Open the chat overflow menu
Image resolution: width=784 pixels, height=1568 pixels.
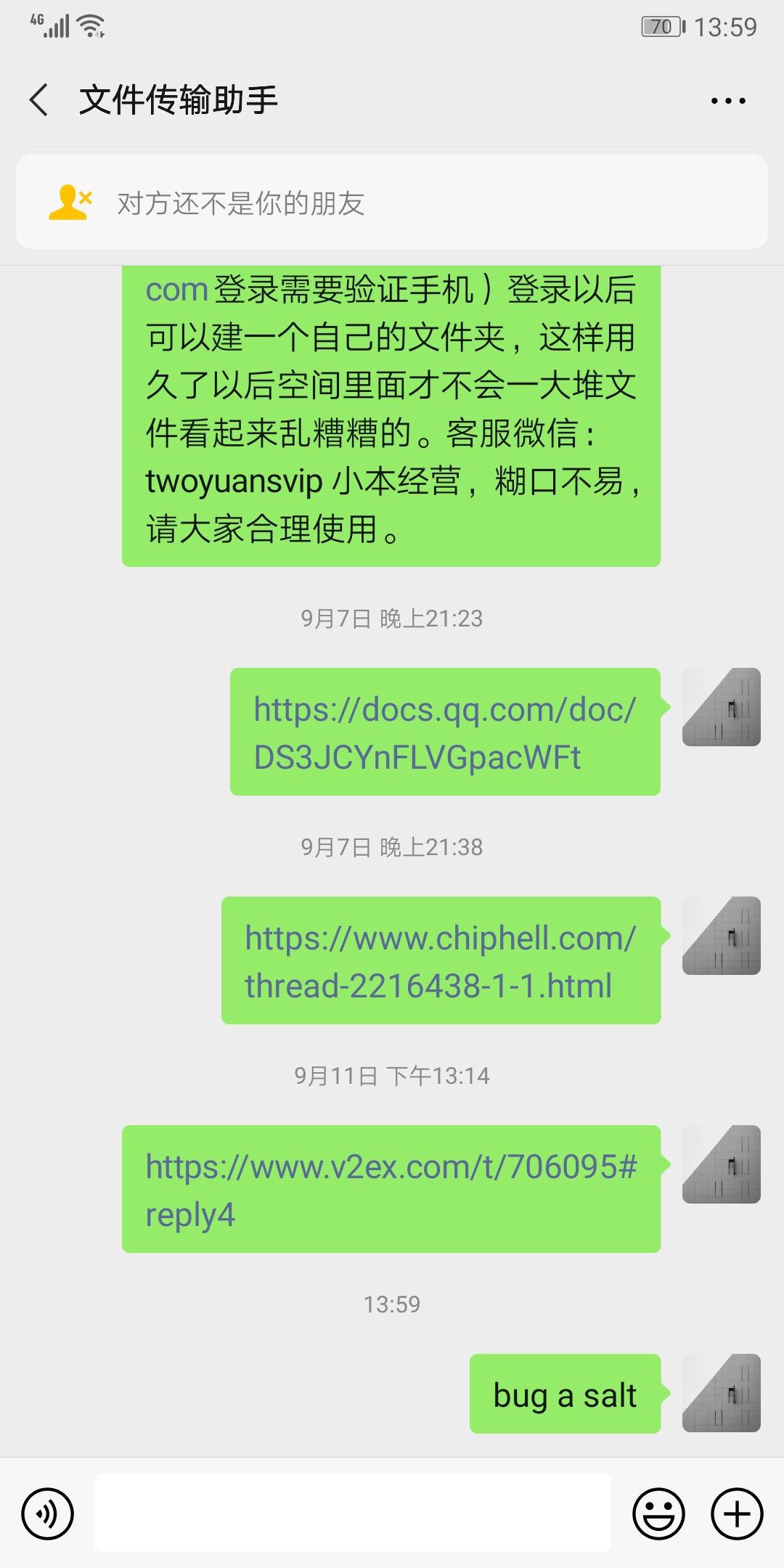(x=728, y=101)
